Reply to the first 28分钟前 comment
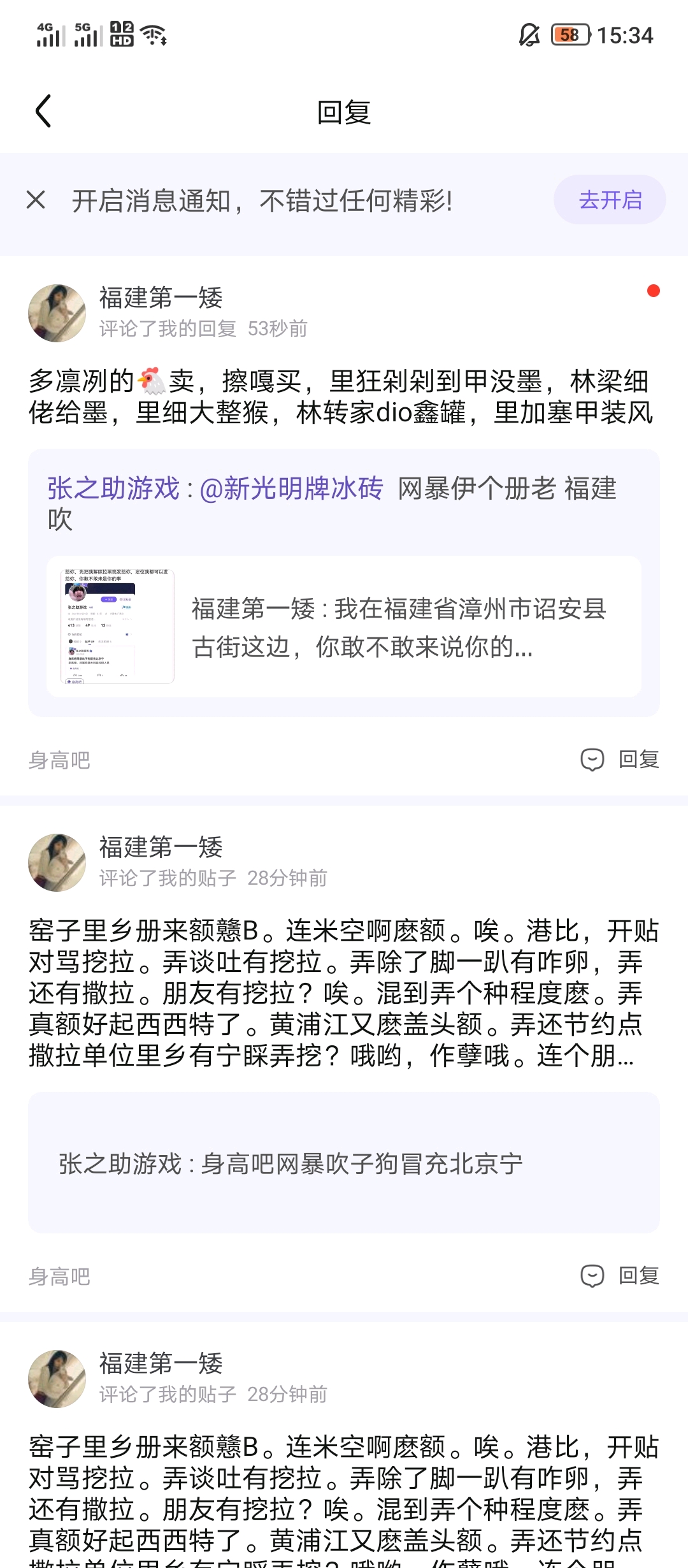 [620, 1275]
